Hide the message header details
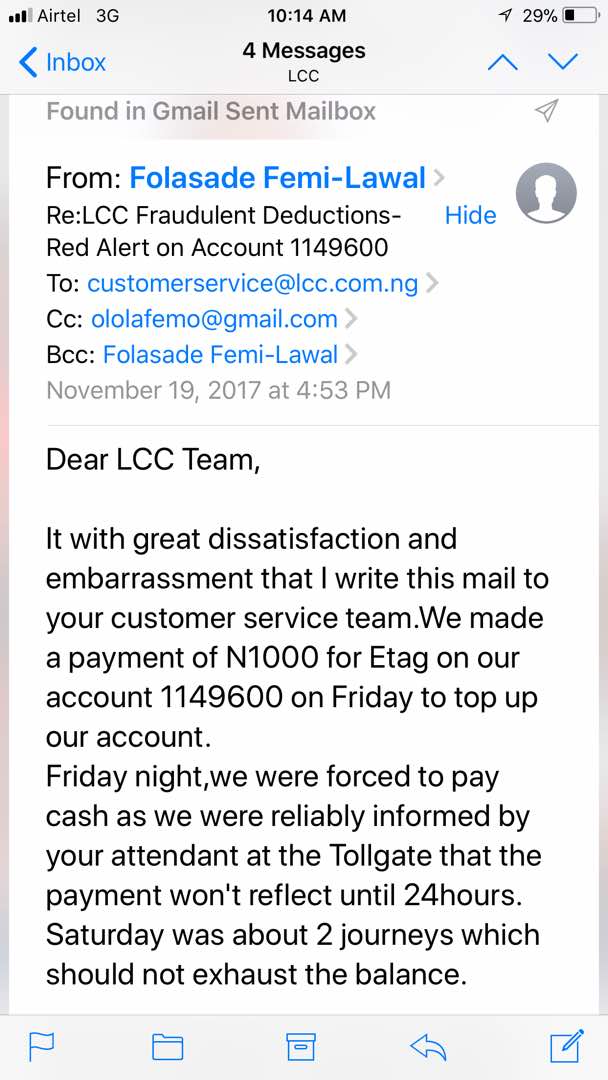 pyautogui.click(x=470, y=216)
